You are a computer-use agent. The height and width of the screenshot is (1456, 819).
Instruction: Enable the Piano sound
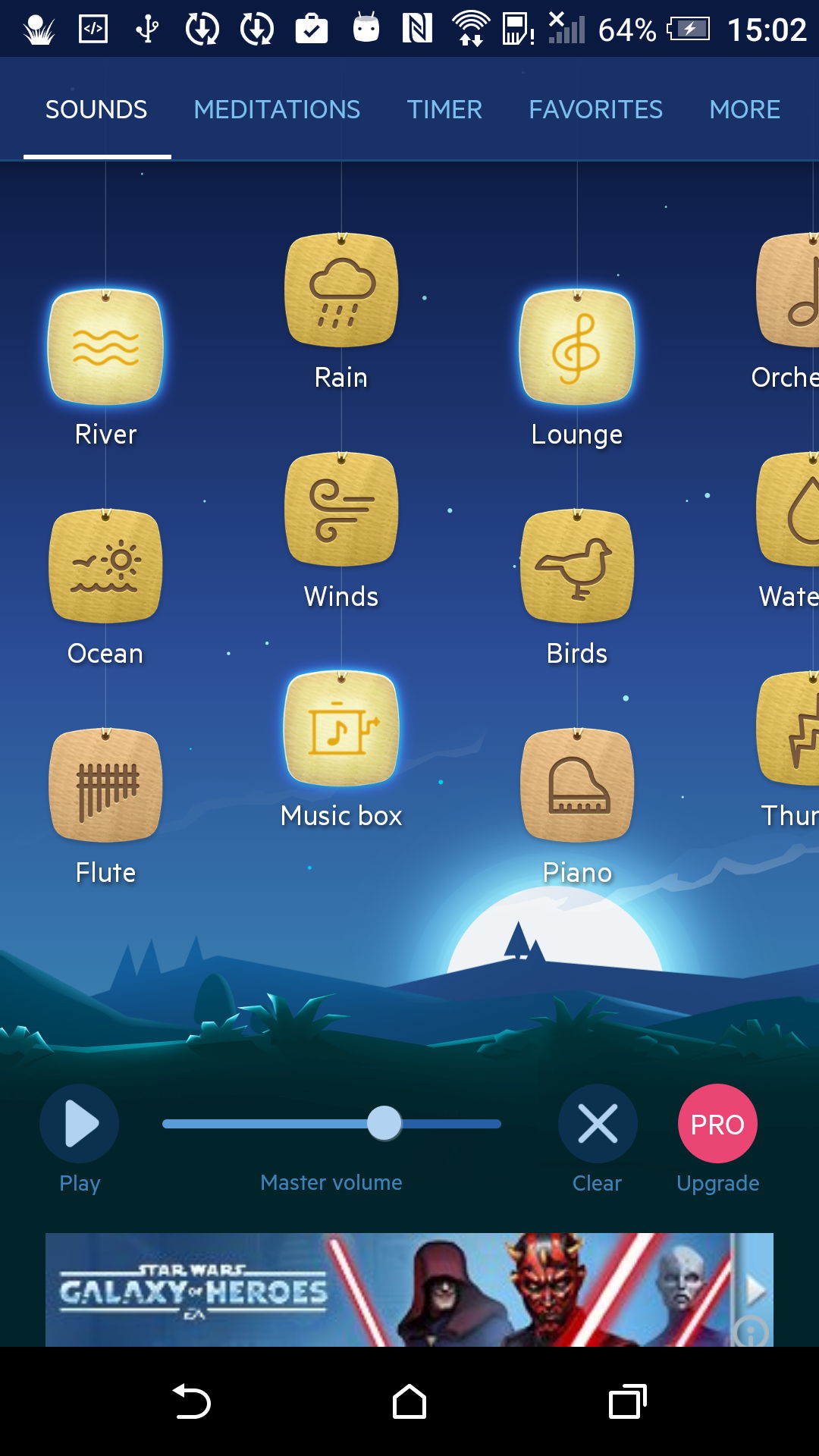pos(576,785)
